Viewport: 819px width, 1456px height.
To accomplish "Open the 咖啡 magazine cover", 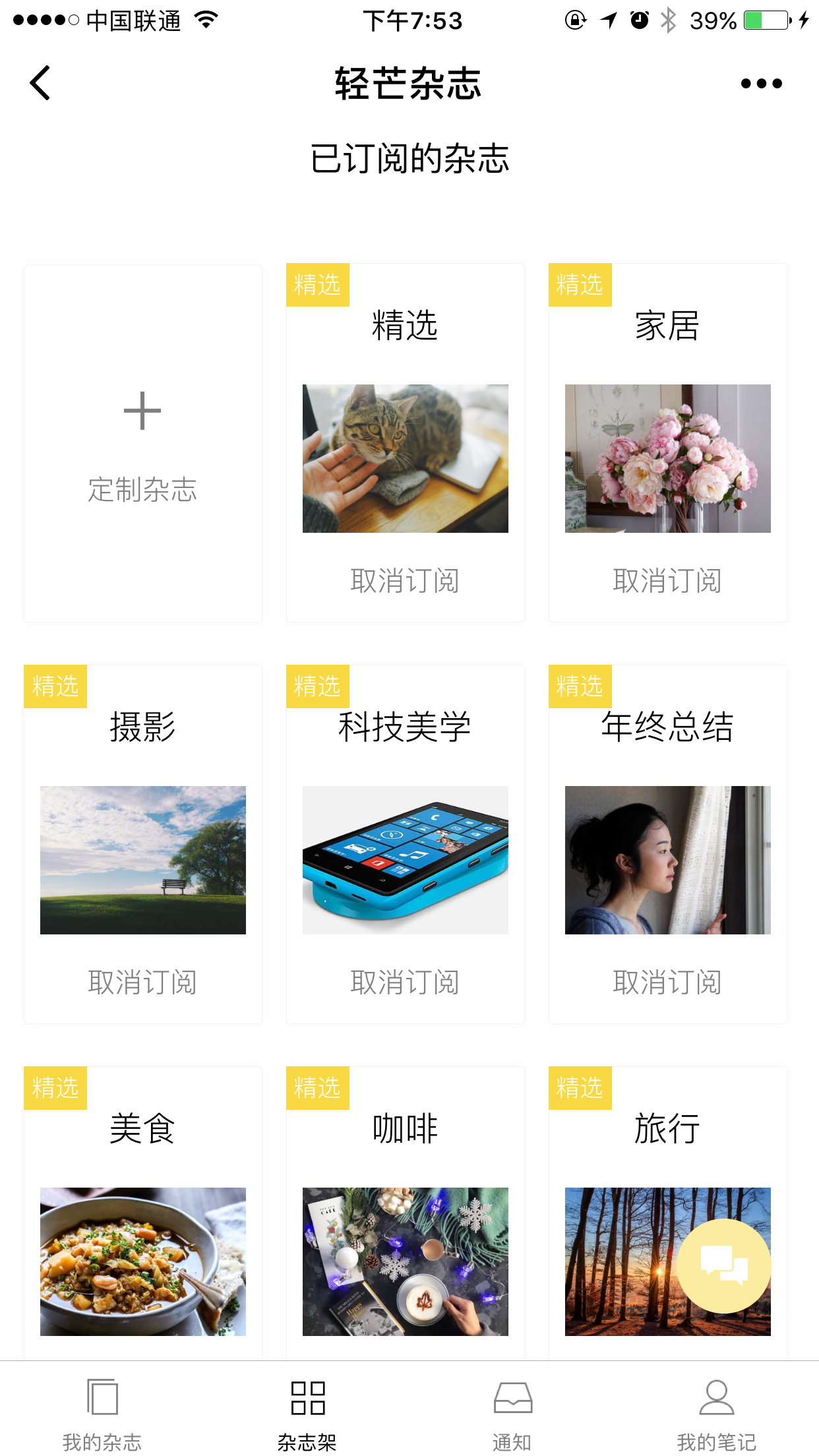I will [x=406, y=1261].
